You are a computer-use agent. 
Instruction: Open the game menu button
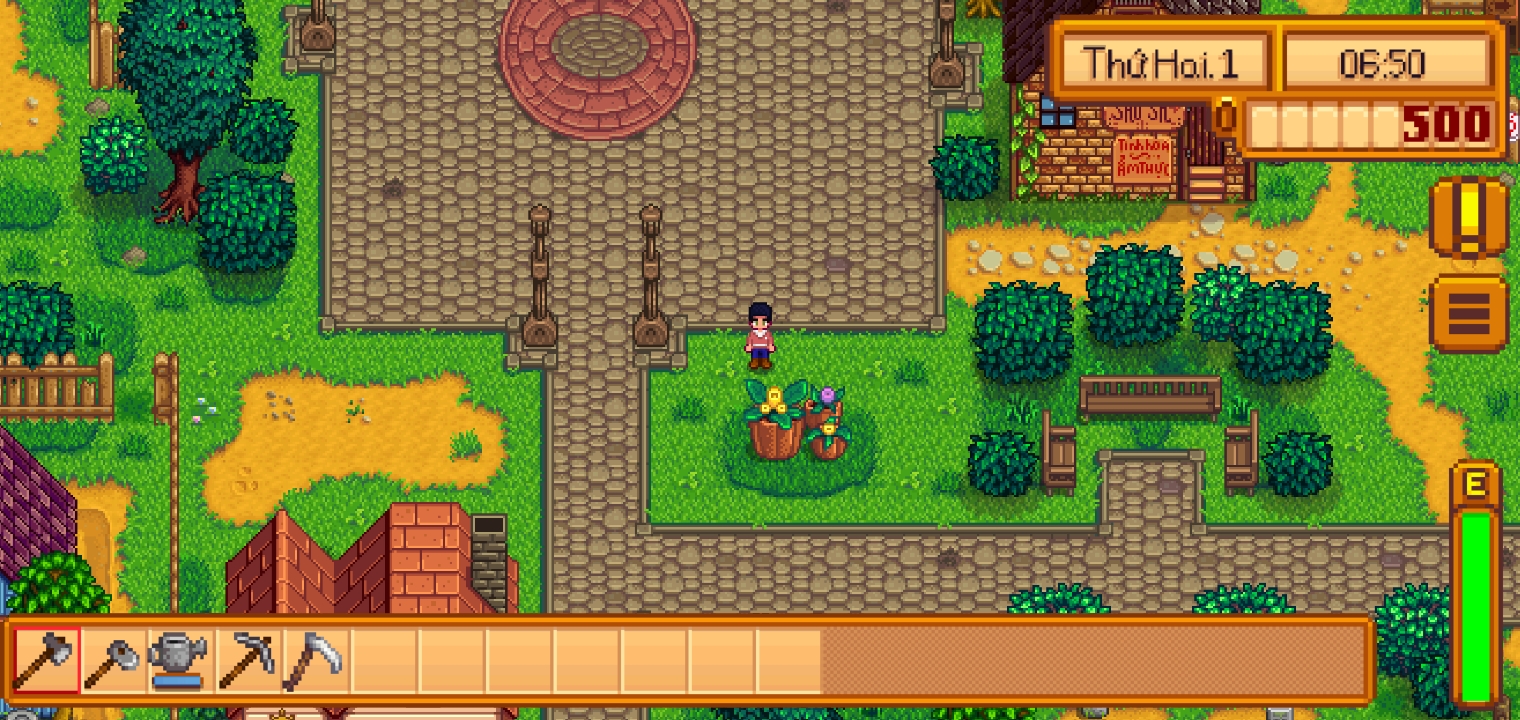pyautogui.click(x=1468, y=313)
